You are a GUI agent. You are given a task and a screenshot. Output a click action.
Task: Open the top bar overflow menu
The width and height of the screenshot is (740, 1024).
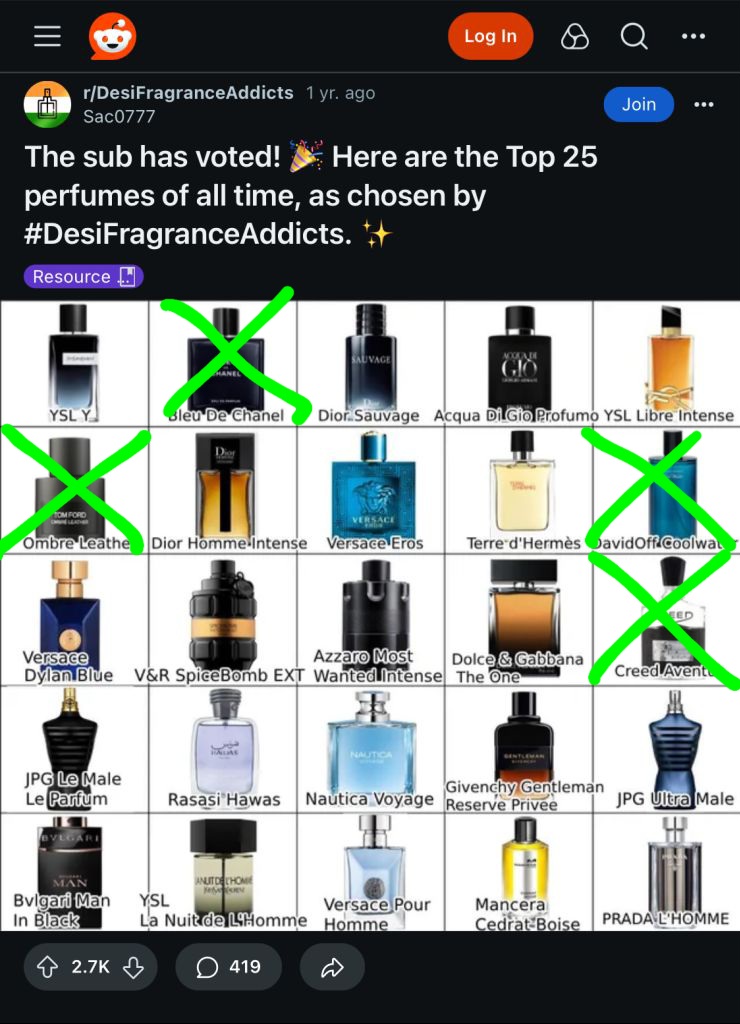pyautogui.click(x=693, y=37)
